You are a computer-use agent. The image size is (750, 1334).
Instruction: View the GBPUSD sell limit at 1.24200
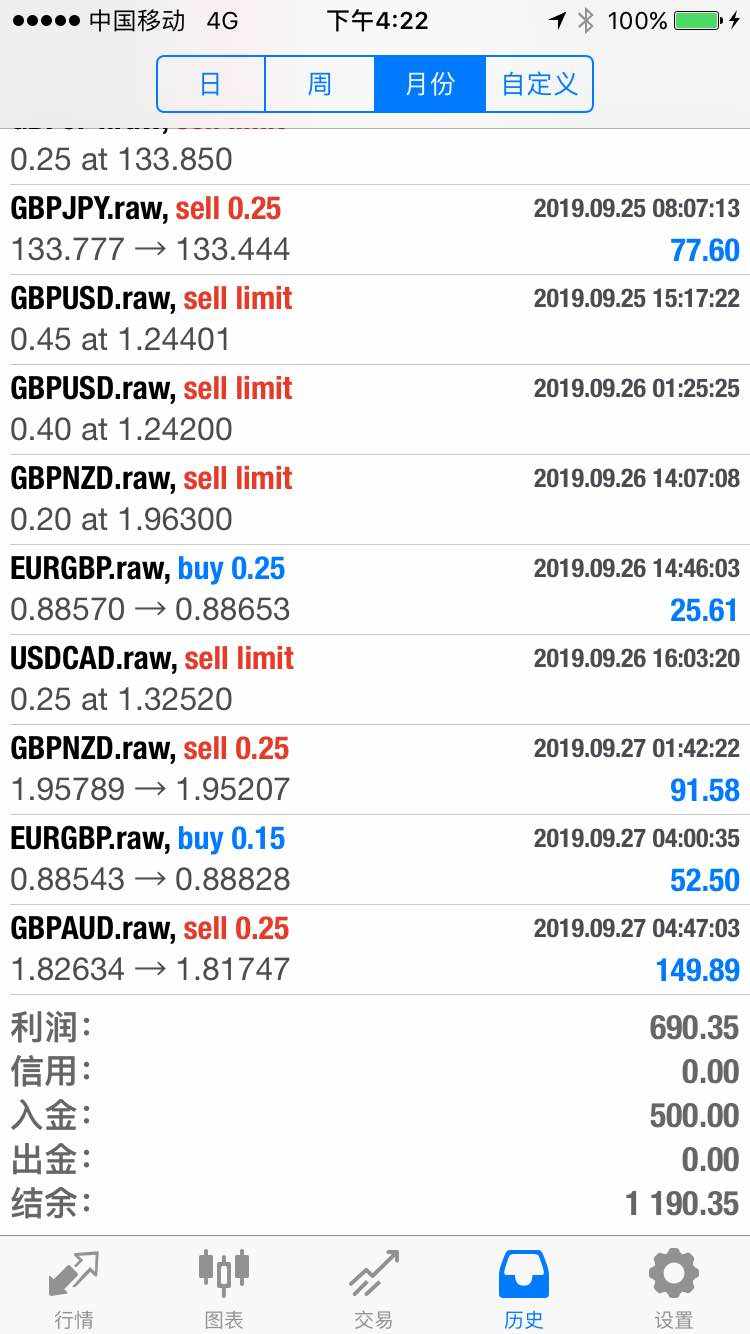[x=375, y=410]
